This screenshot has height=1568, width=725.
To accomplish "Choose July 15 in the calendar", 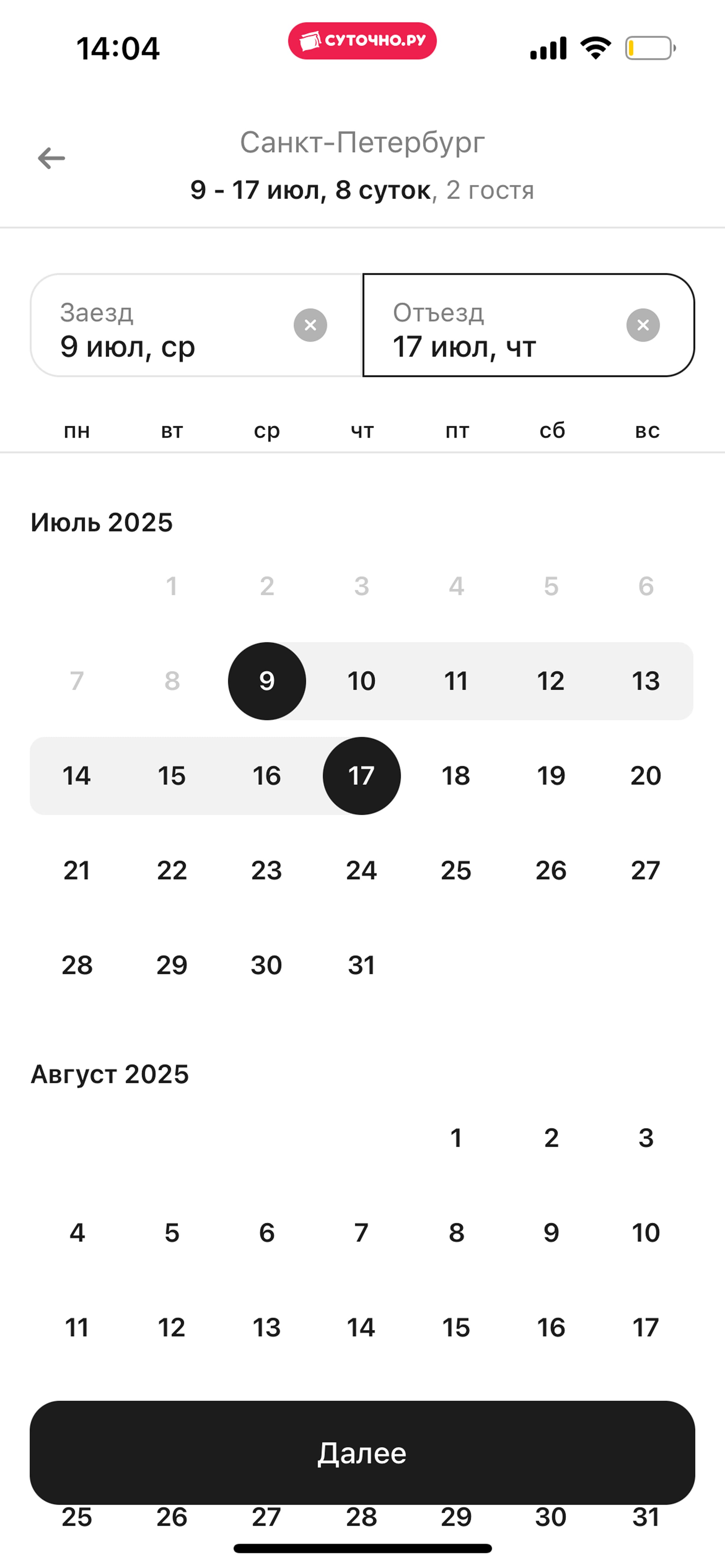I will 172,776.
